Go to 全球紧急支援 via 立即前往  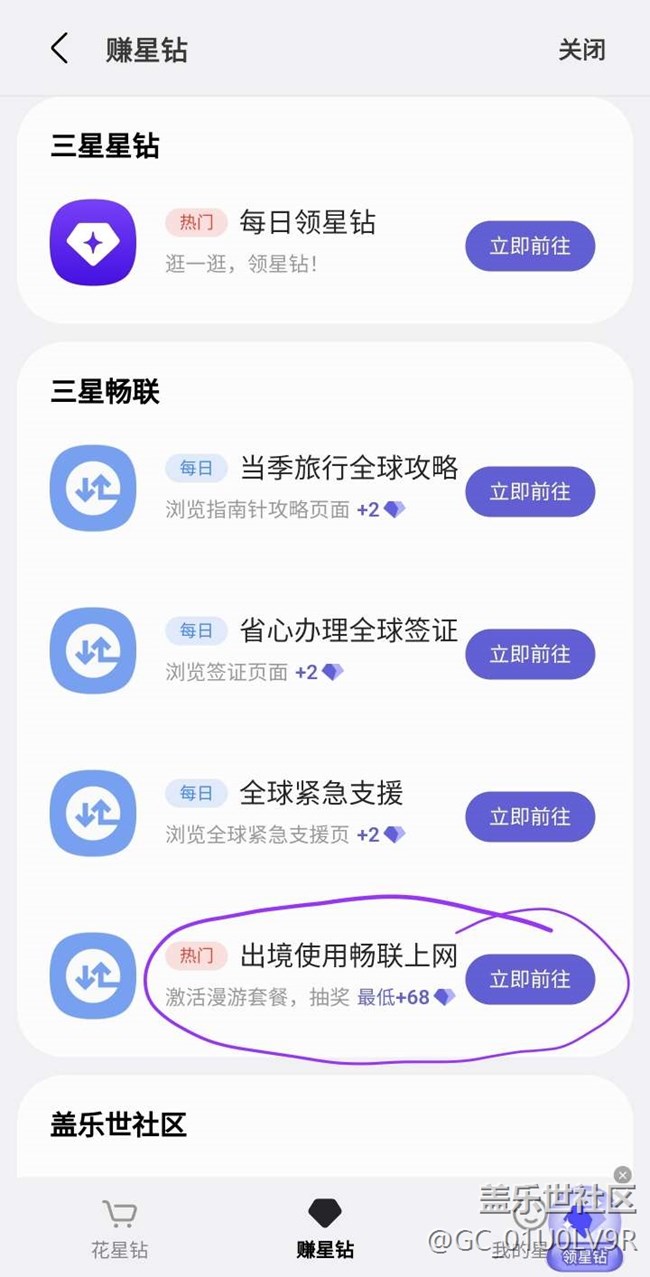530,817
